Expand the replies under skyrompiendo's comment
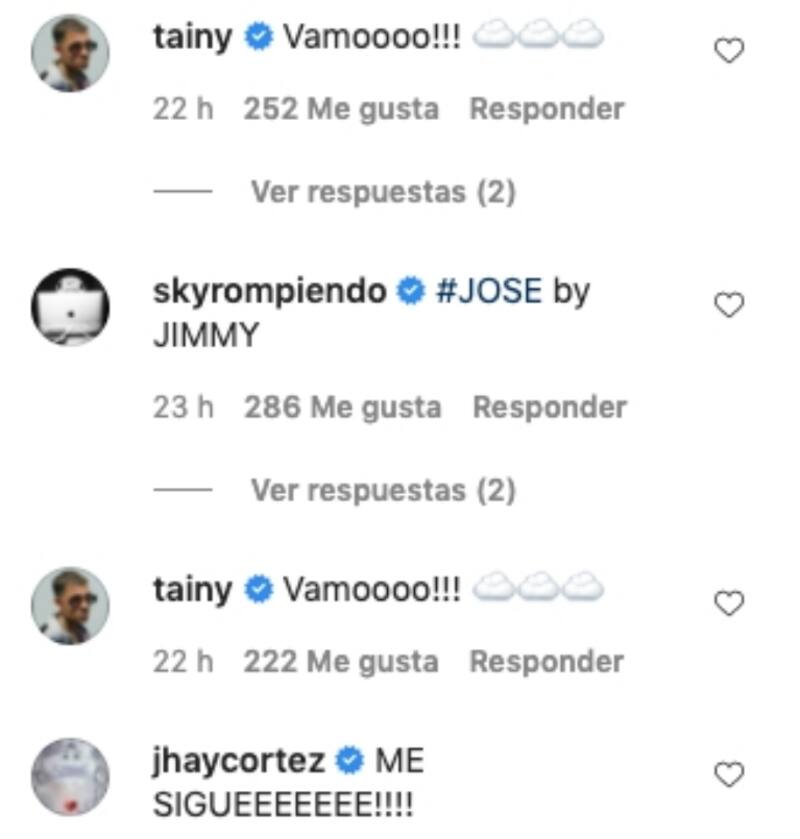 click(x=383, y=490)
